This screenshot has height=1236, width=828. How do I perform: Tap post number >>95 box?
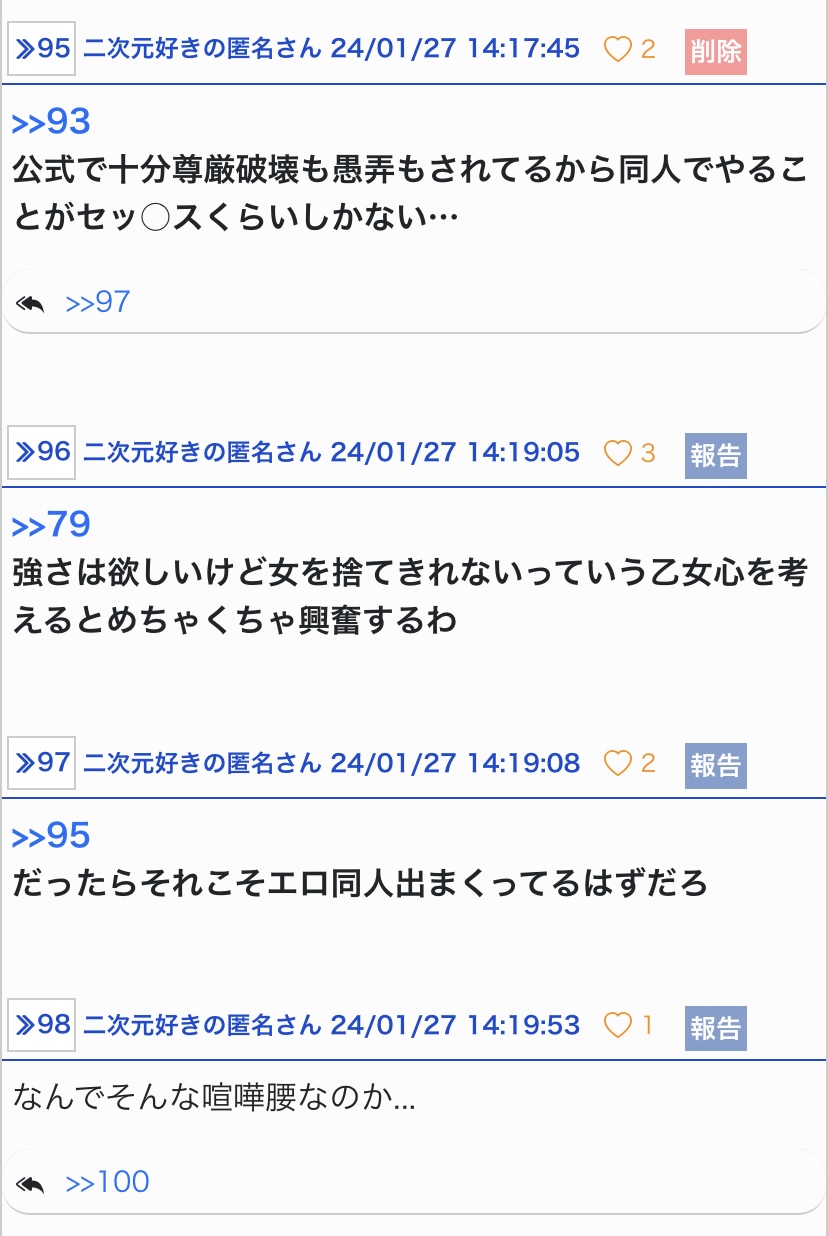[41, 49]
